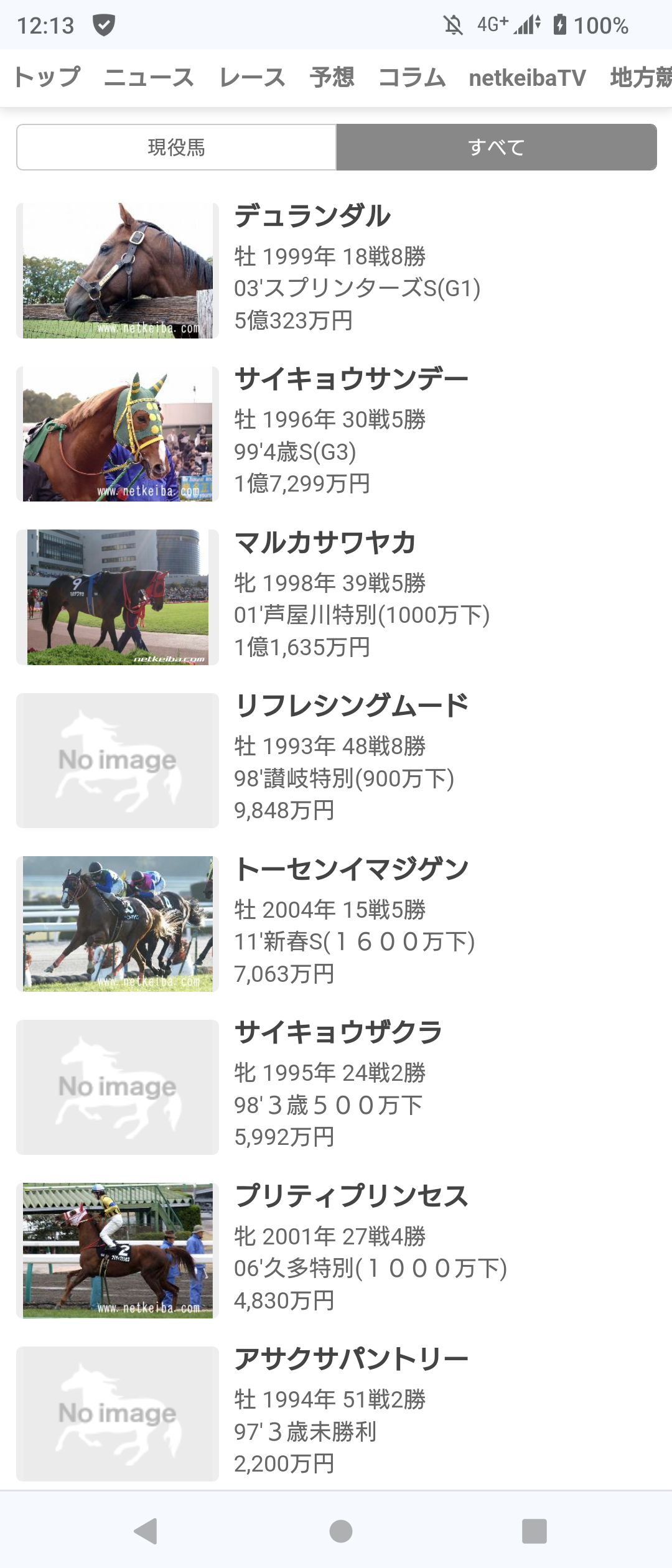Open the トップ tab
The width and height of the screenshot is (672, 1568).
coord(47,78)
